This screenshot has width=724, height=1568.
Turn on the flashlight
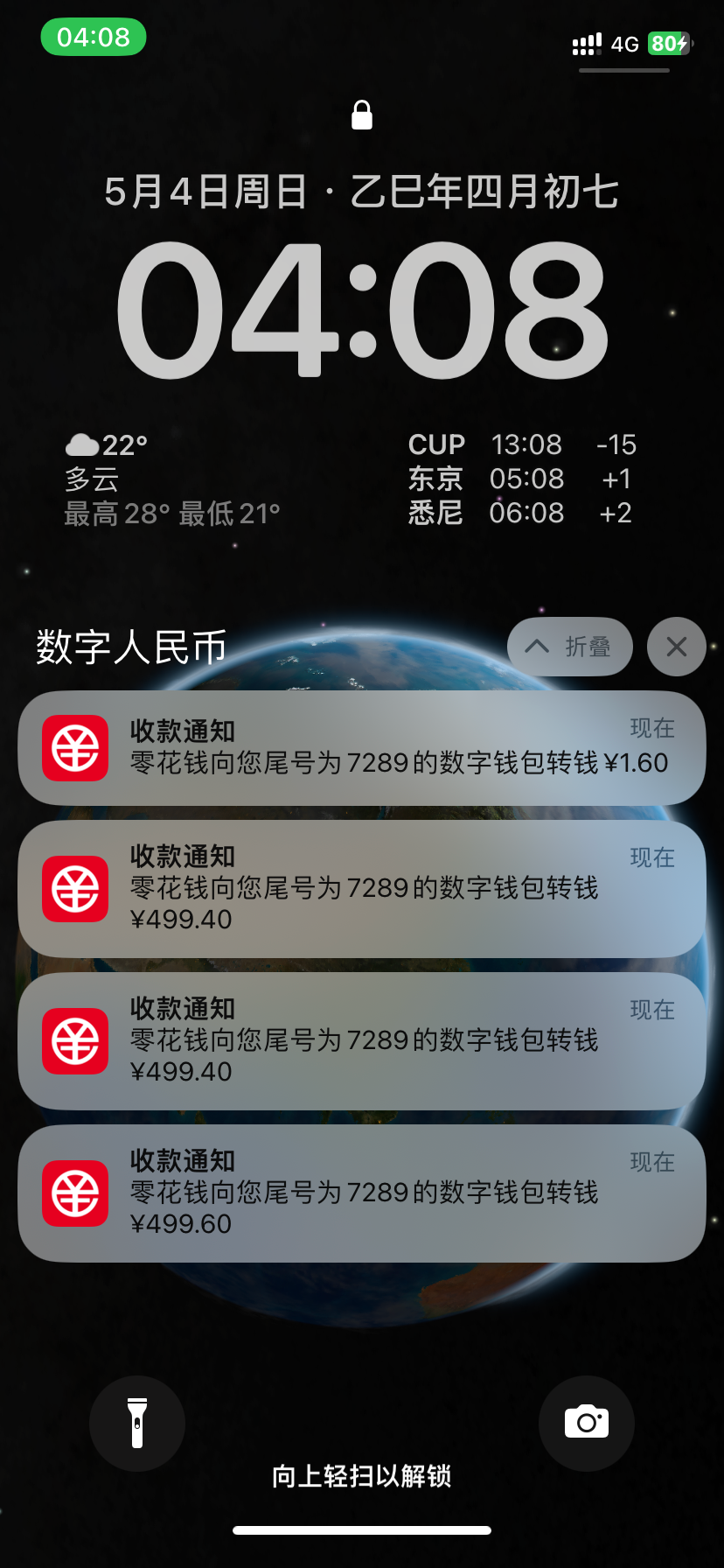tap(137, 1423)
